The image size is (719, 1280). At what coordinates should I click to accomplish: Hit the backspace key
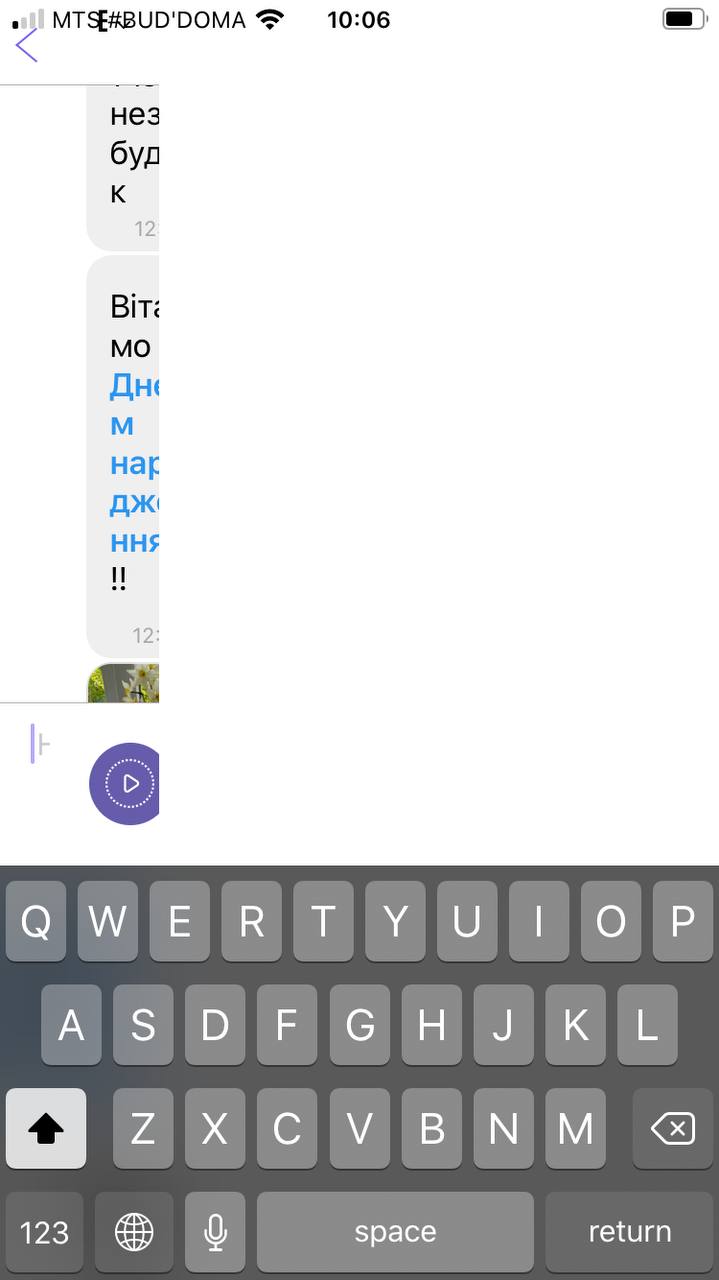click(x=673, y=1129)
